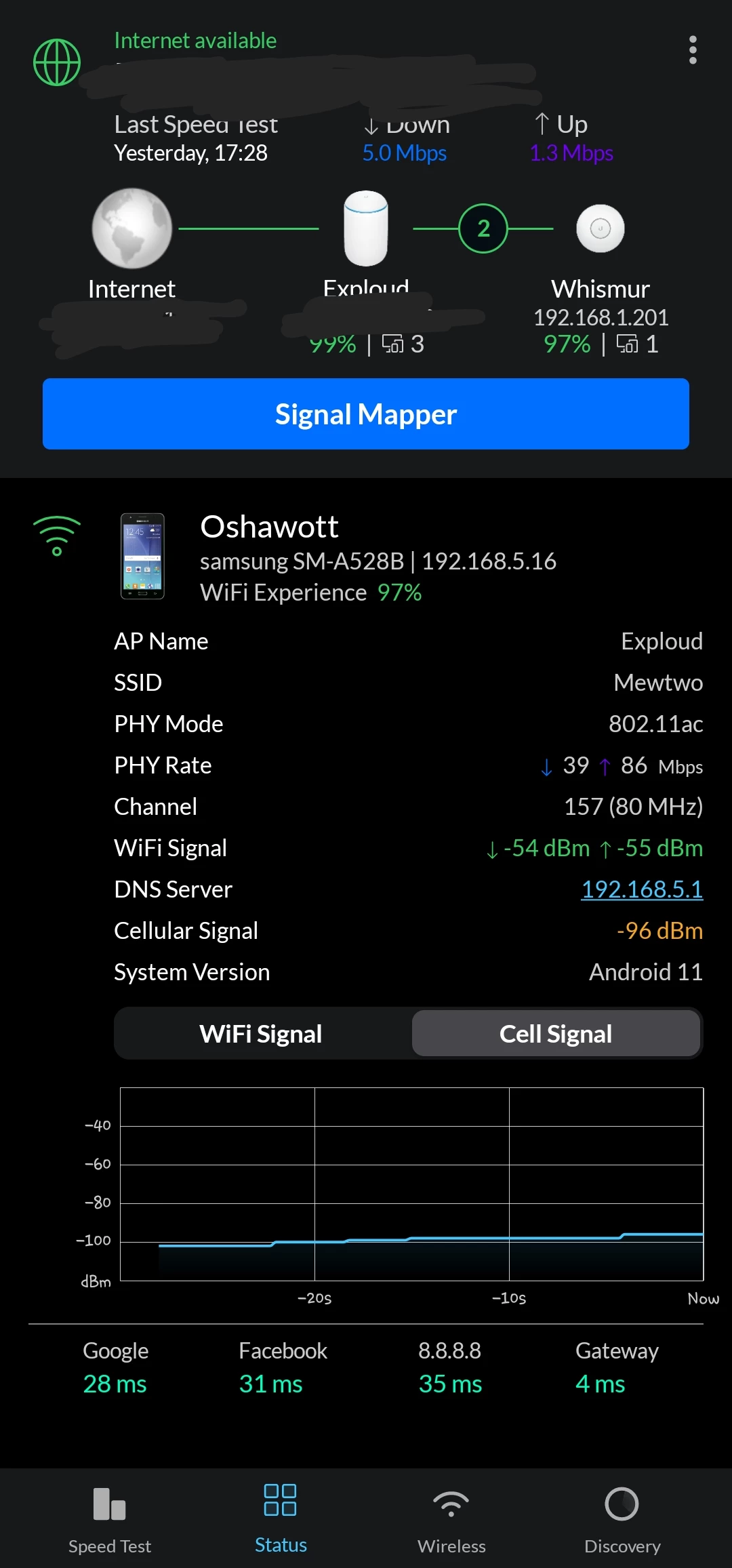This screenshot has width=732, height=1568.
Task: View the Exploud router device
Action: click(366, 229)
